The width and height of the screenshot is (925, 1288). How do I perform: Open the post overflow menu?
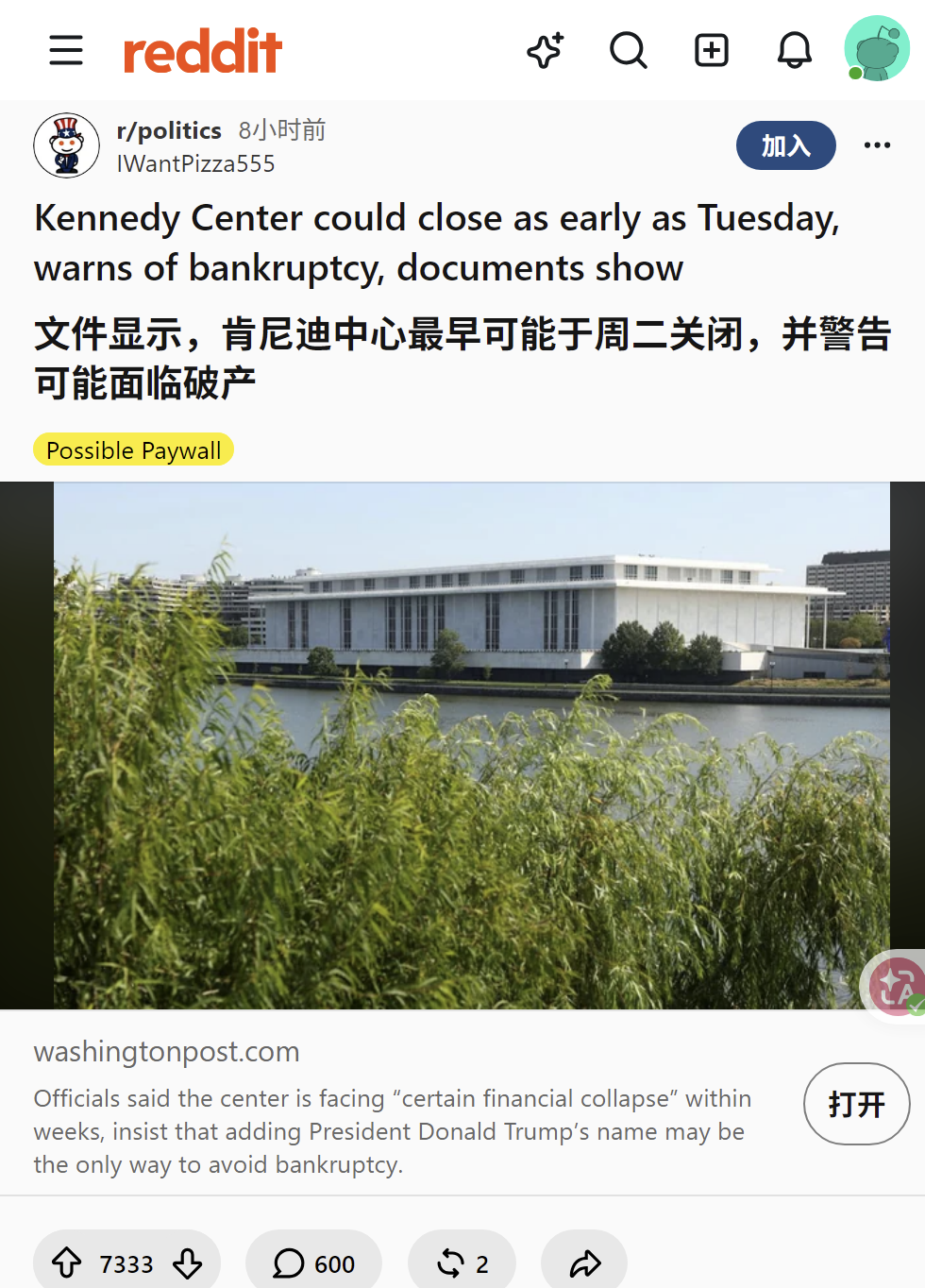(x=877, y=144)
